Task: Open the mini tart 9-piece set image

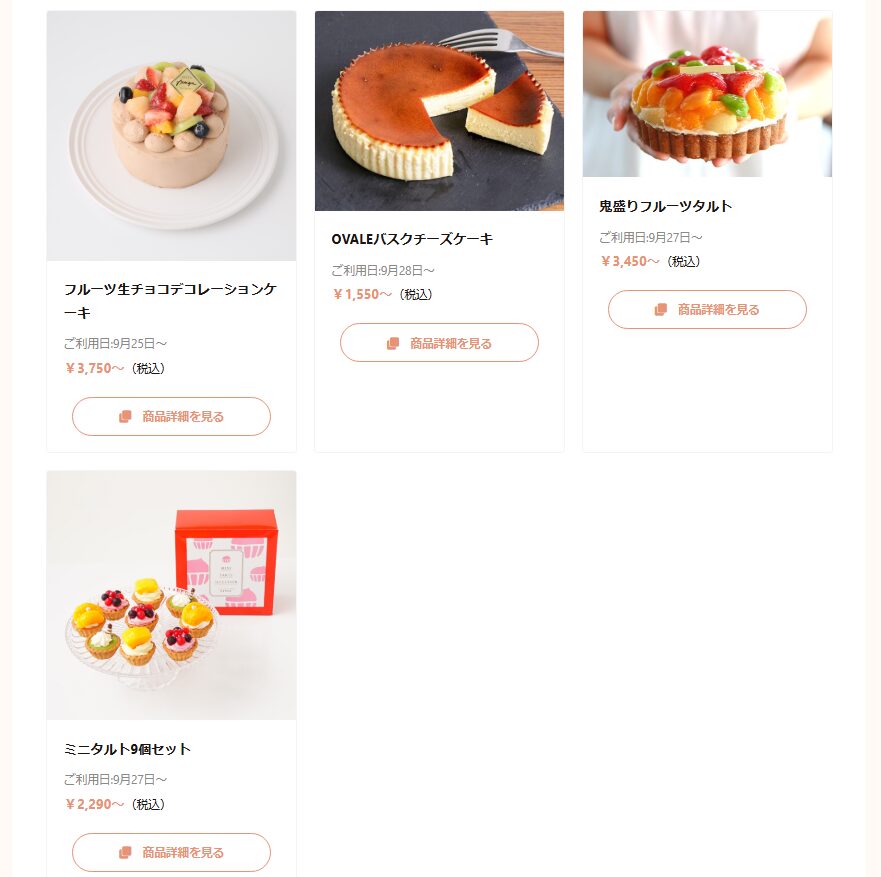Action: (x=171, y=595)
